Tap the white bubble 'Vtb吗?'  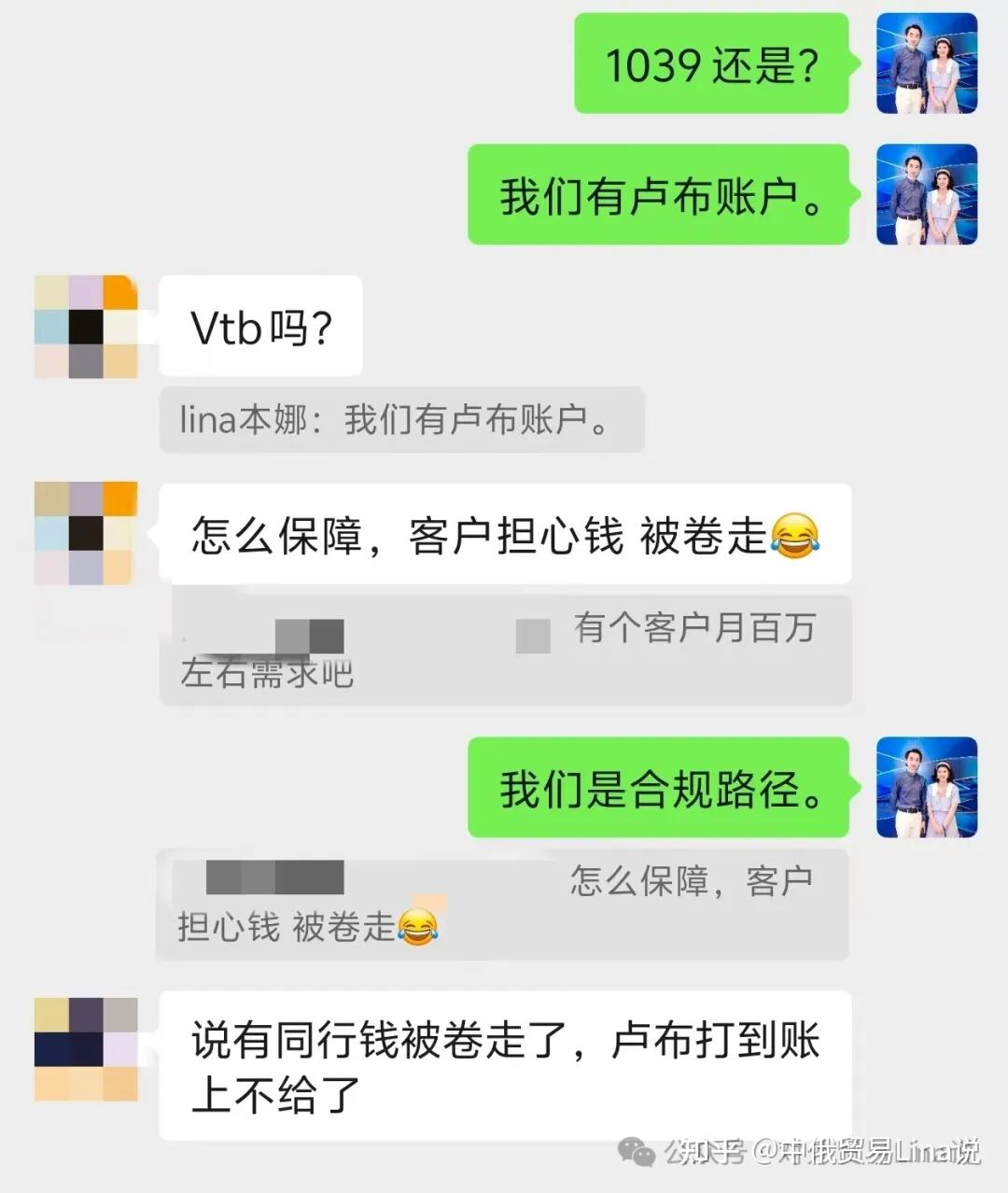(x=259, y=327)
